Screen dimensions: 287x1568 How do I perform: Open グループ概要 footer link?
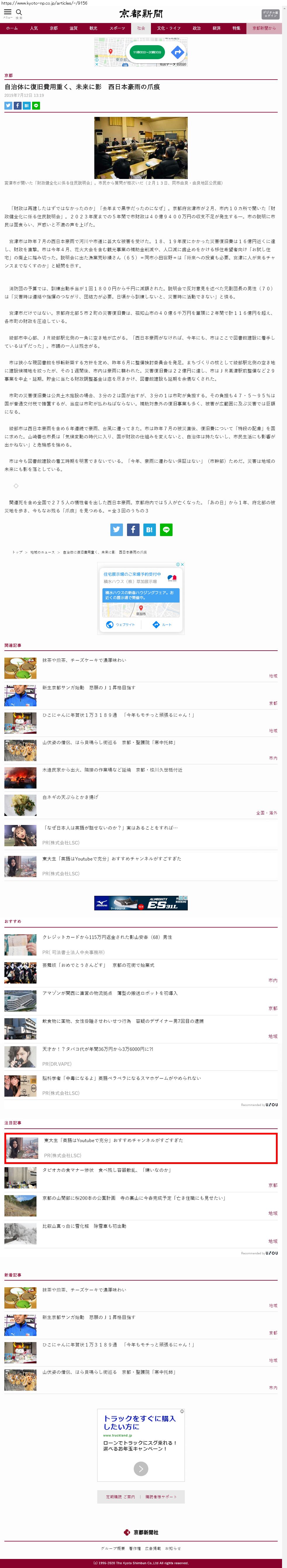(x=113, y=1548)
